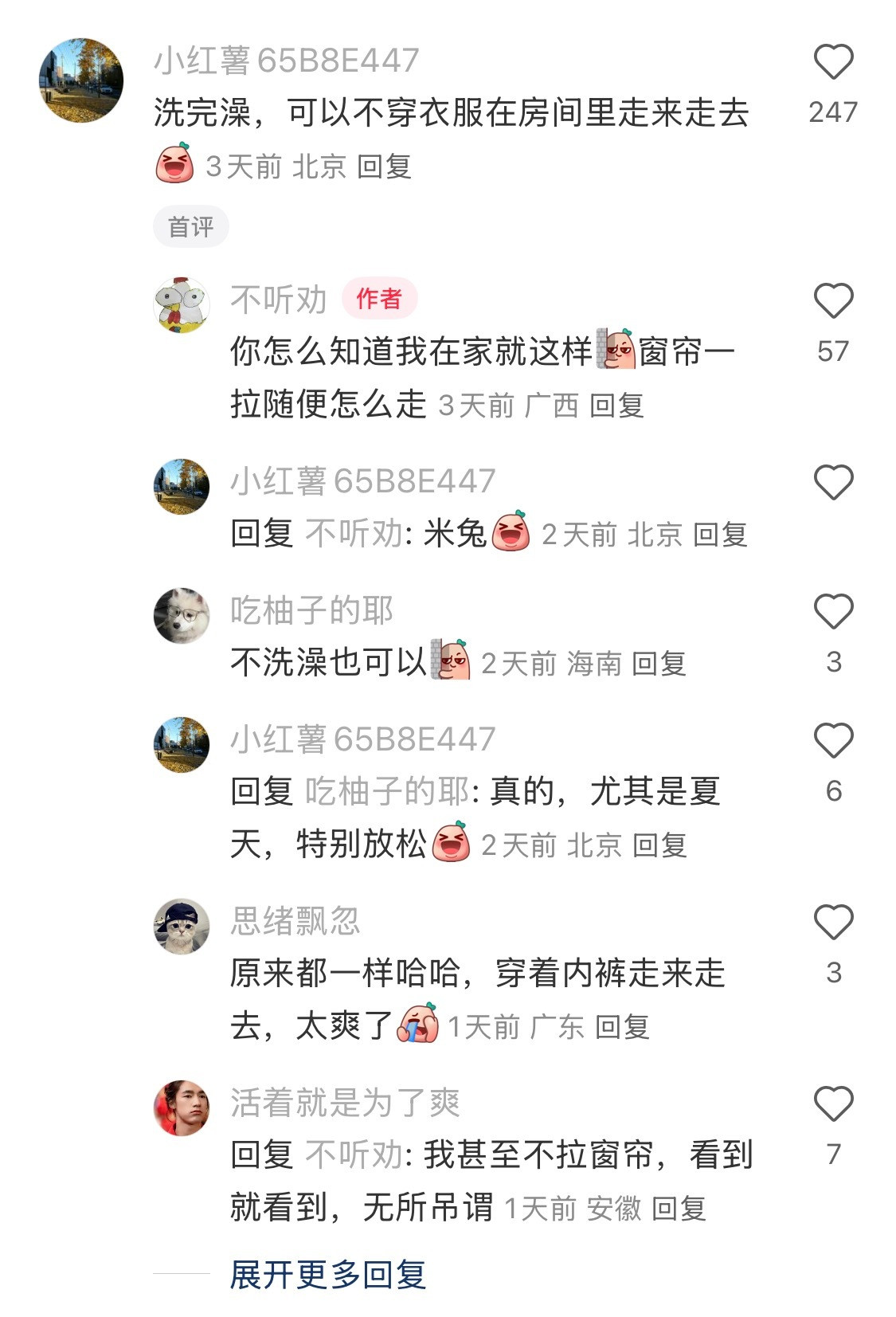The width and height of the screenshot is (896, 1317).
Task: Like 思绪飘忽's comment with 3 likes
Action: (x=833, y=923)
